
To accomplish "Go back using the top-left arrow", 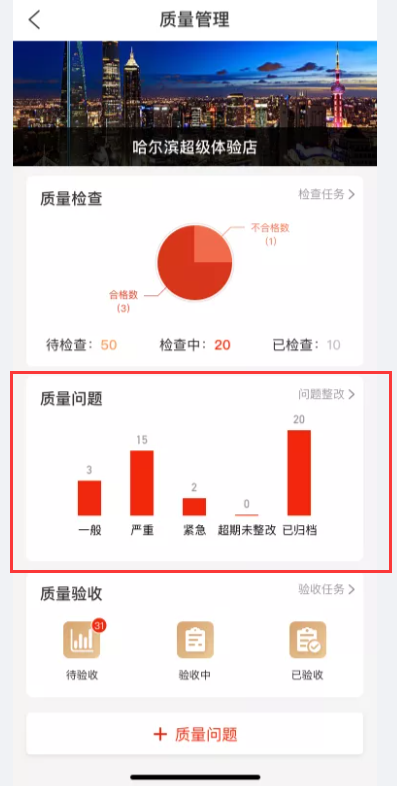I will tap(34, 20).
